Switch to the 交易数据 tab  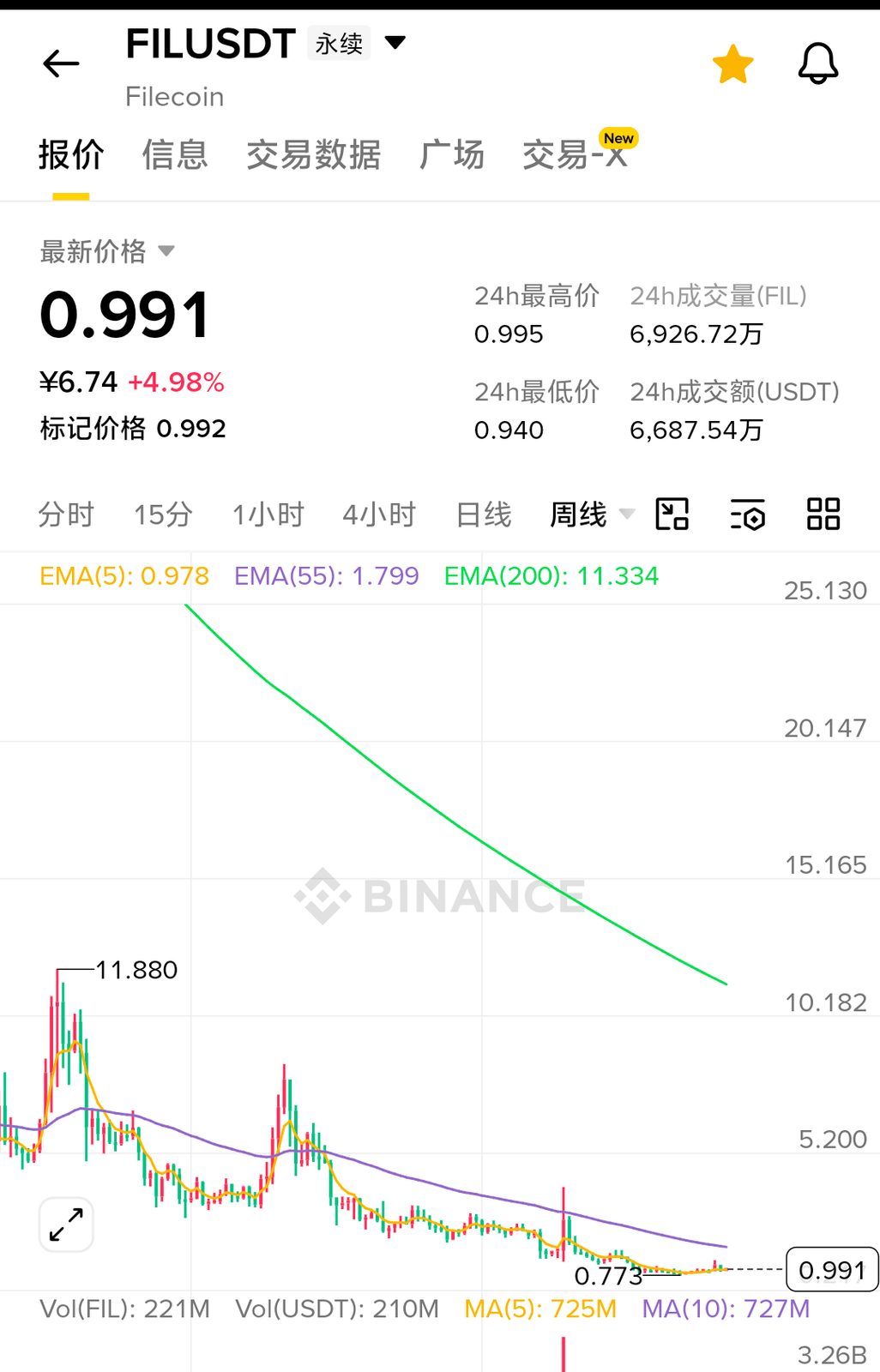[x=314, y=155]
